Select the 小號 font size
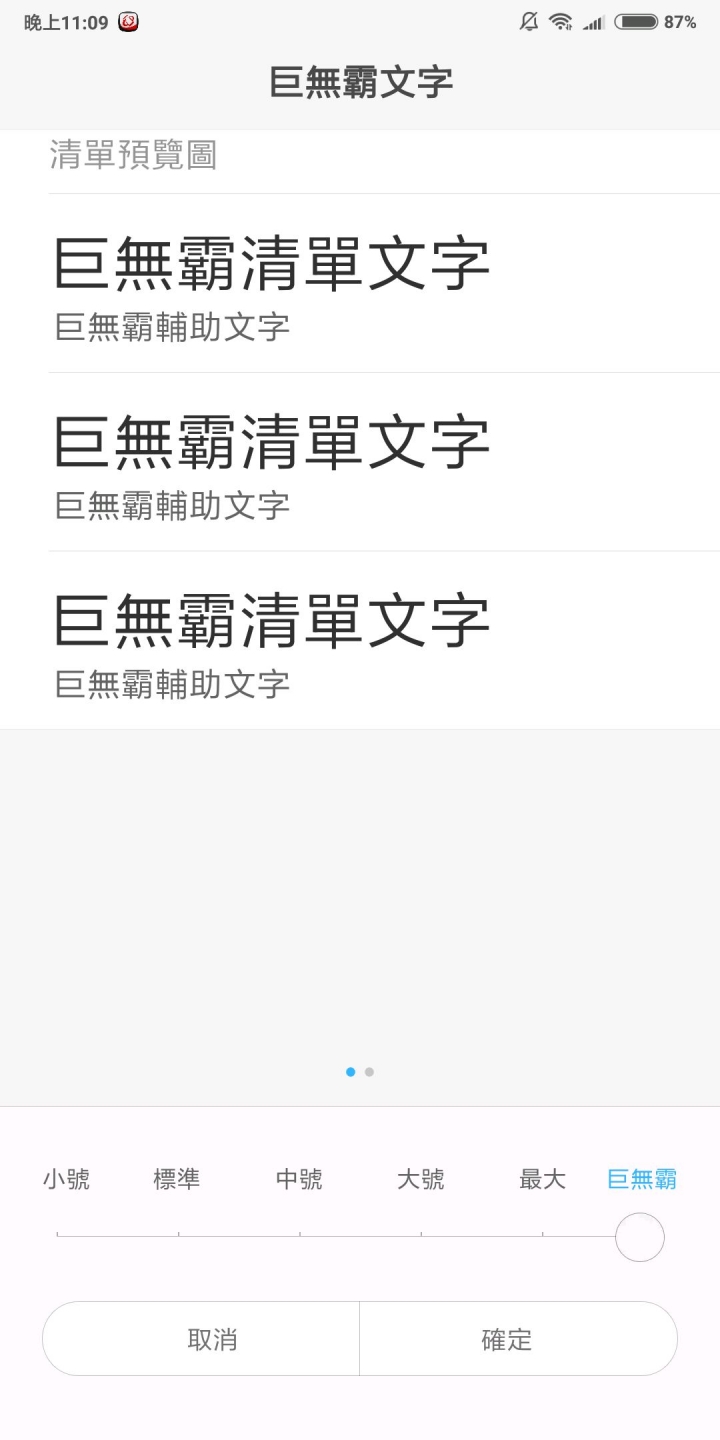Screen dimensions: 720x1440 [66, 1180]
